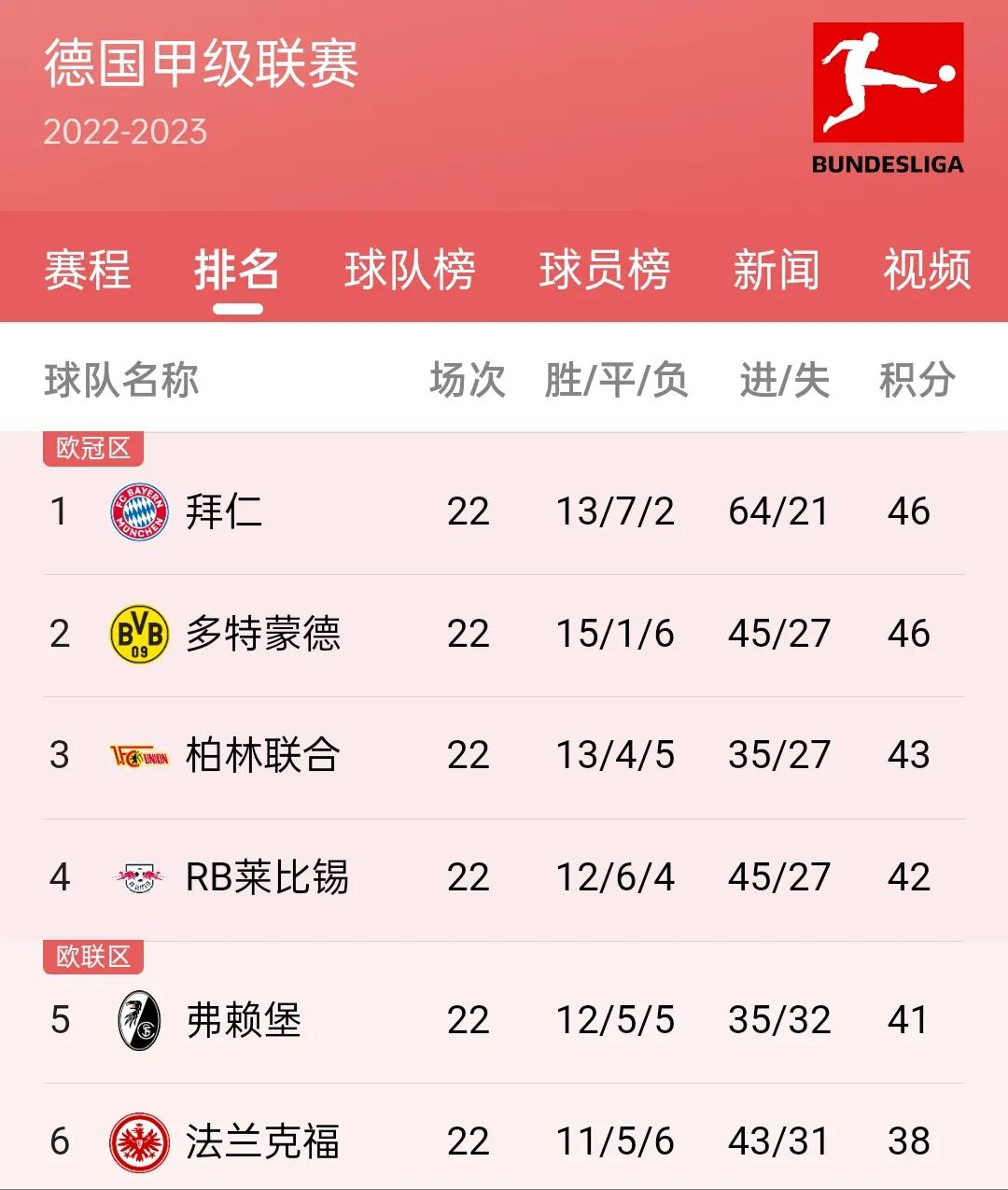Click the Bundesliga league logo
Image resolution: width=1008 pixels, height=1190 pixels.
coord(887,93)
